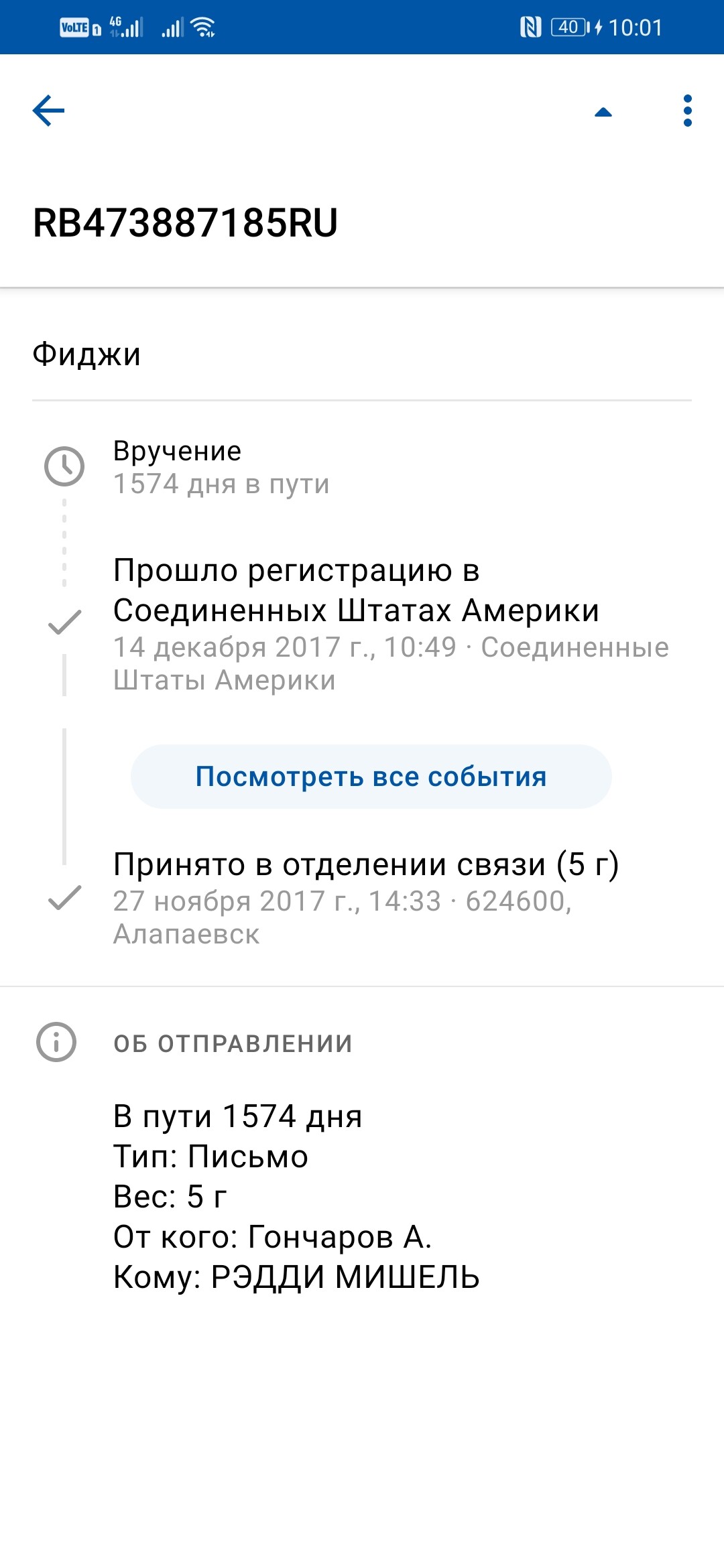Tap Посмотреть все события button

[371, 777]
